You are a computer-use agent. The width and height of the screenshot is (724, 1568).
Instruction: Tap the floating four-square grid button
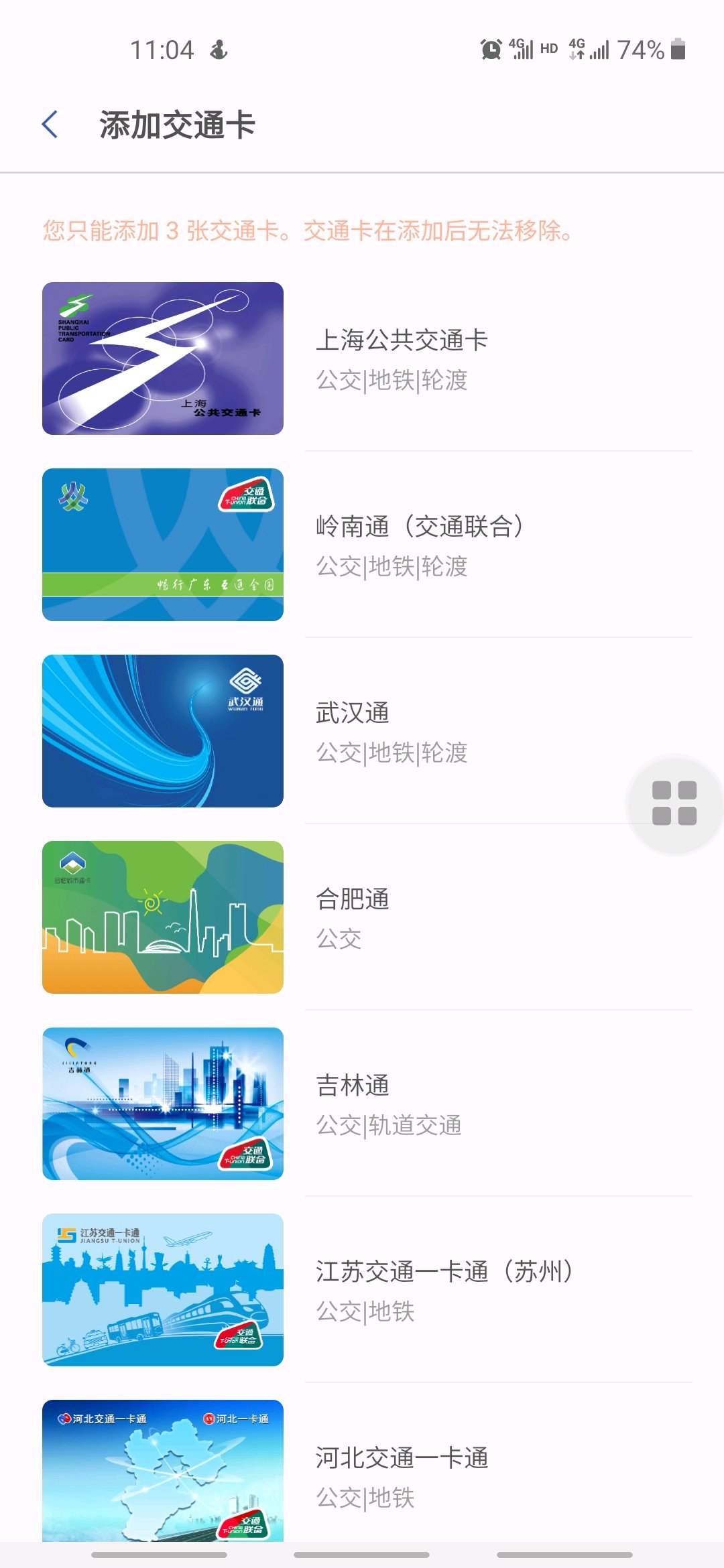coord(674,803)
